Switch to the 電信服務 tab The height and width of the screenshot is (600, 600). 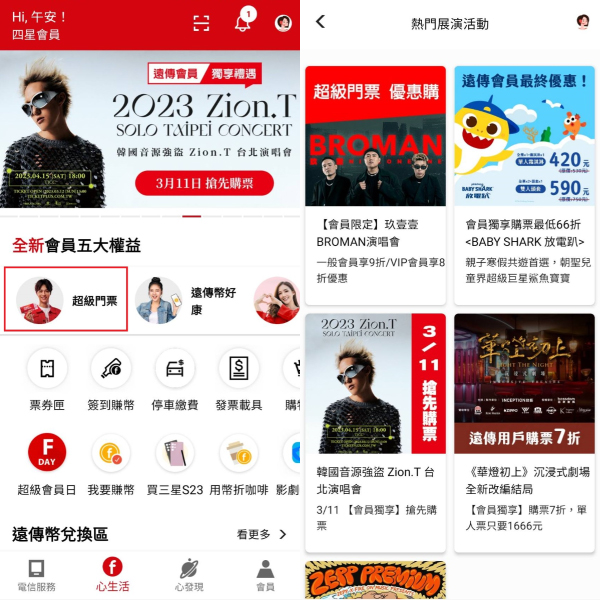pos(37,575)
